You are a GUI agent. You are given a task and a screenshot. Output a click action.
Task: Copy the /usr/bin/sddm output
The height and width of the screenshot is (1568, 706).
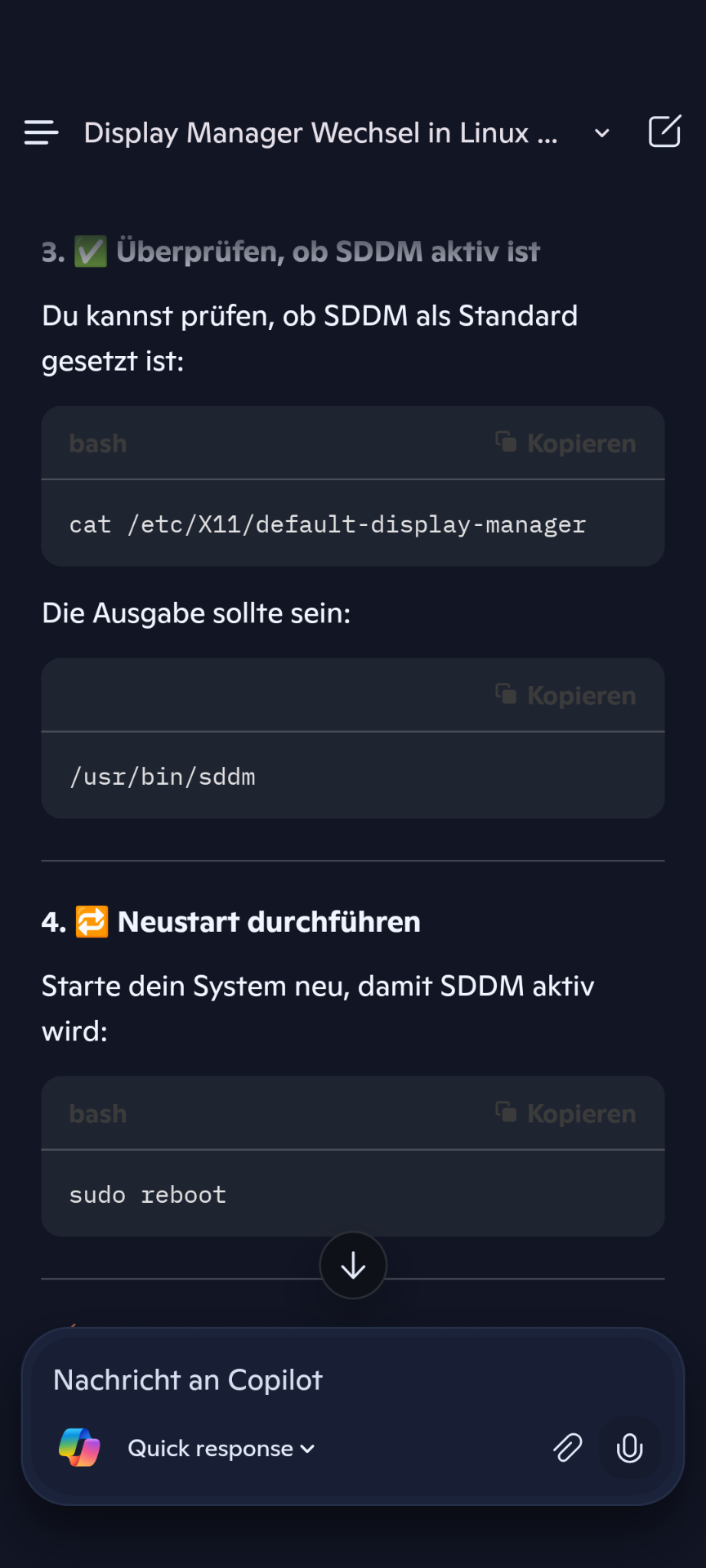coord(565,696)
